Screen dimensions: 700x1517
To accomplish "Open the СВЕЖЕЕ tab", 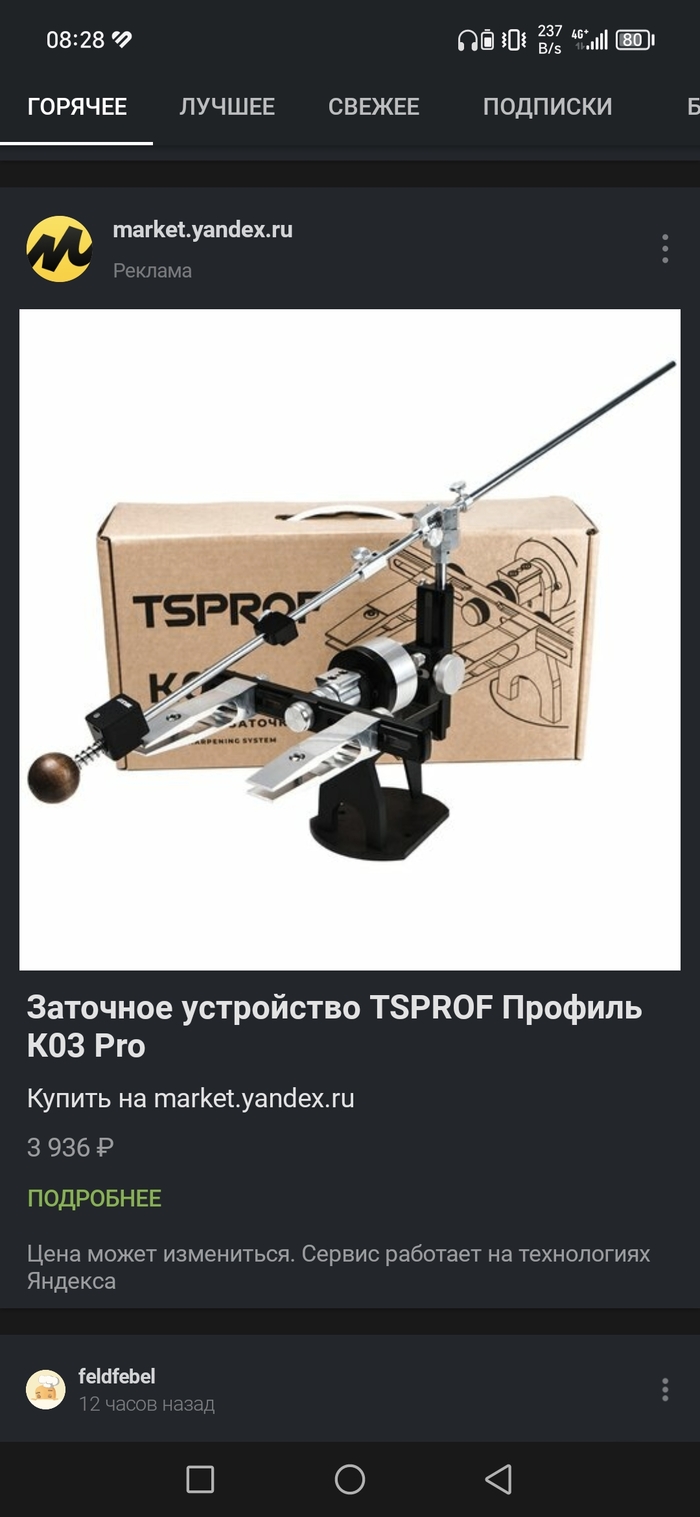I will coord(374,107).
